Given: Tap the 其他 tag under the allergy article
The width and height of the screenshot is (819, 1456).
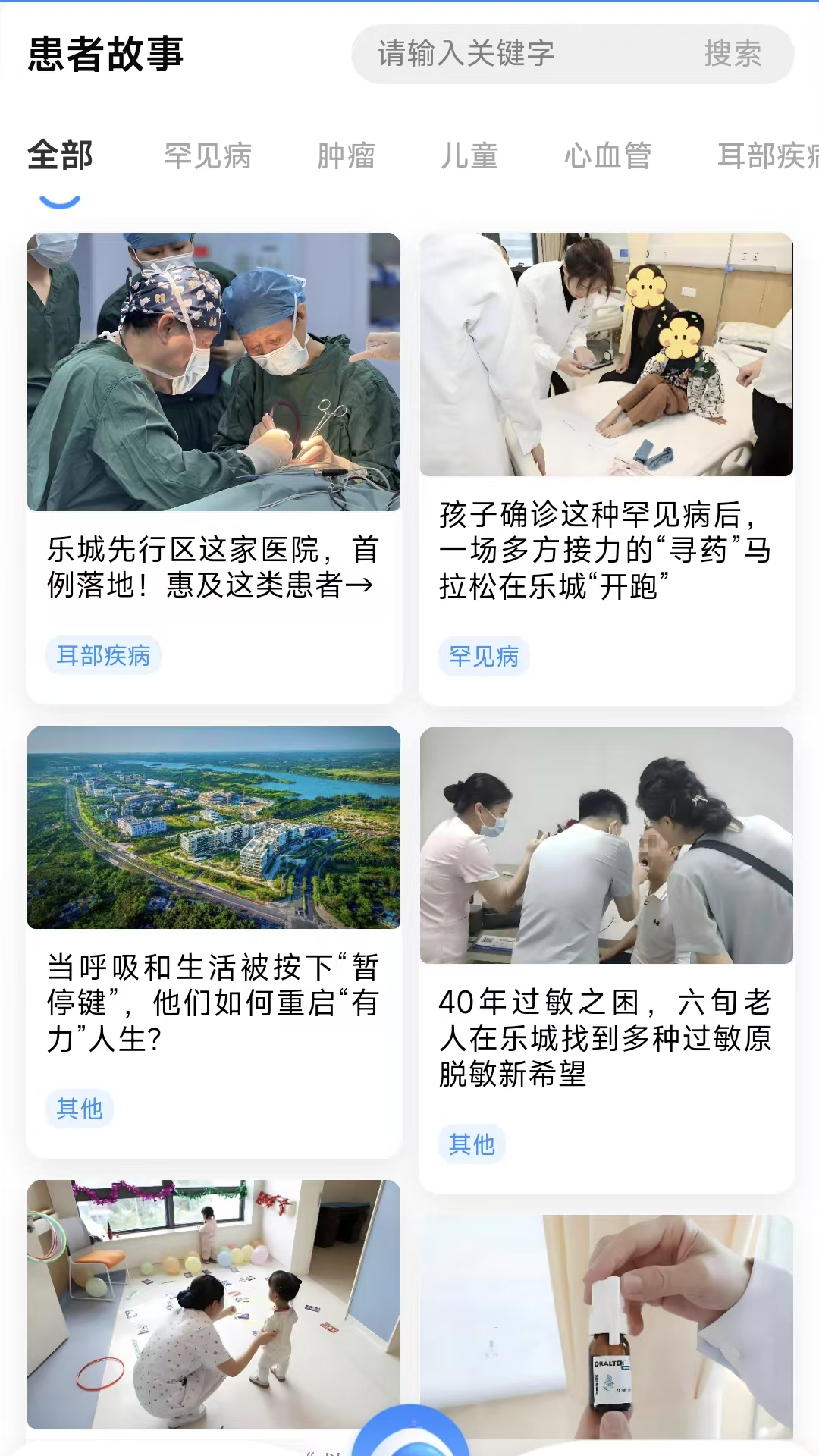Looking at the screenshot, I should tap(472, 1145).
